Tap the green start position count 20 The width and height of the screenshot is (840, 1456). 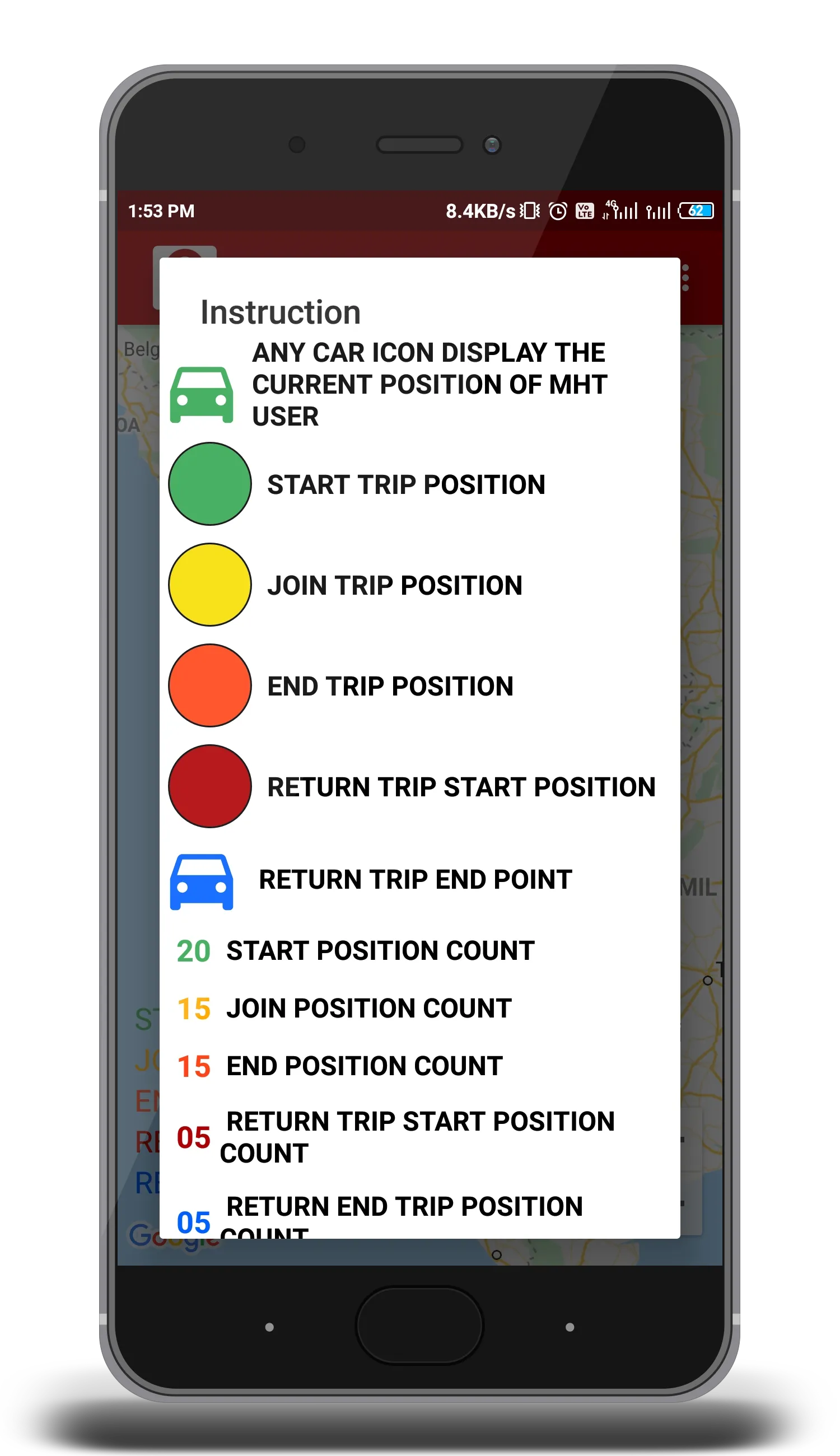(x=193, y=951)
